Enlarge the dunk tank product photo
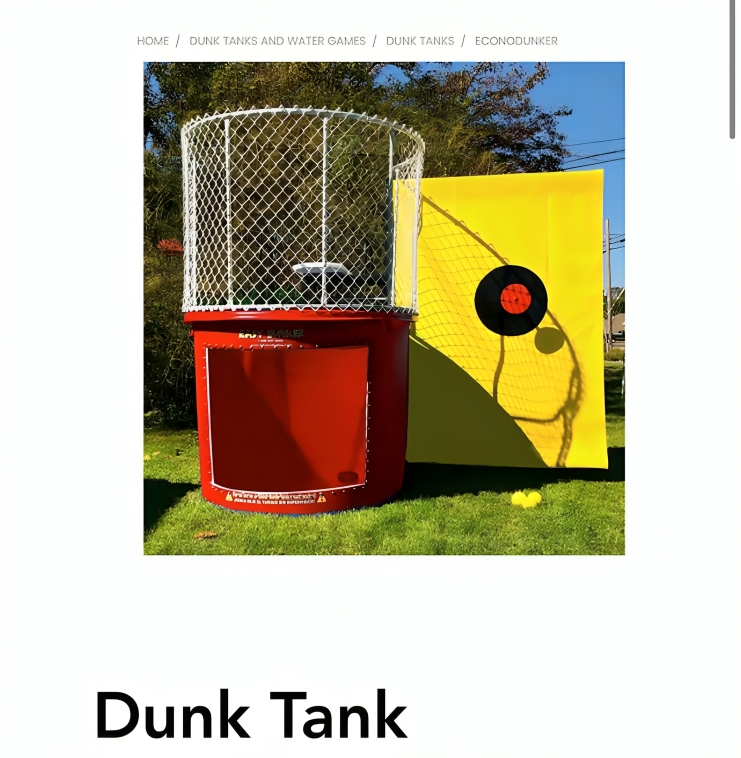The height and width of the screenshot is (758, 741). 384,308
